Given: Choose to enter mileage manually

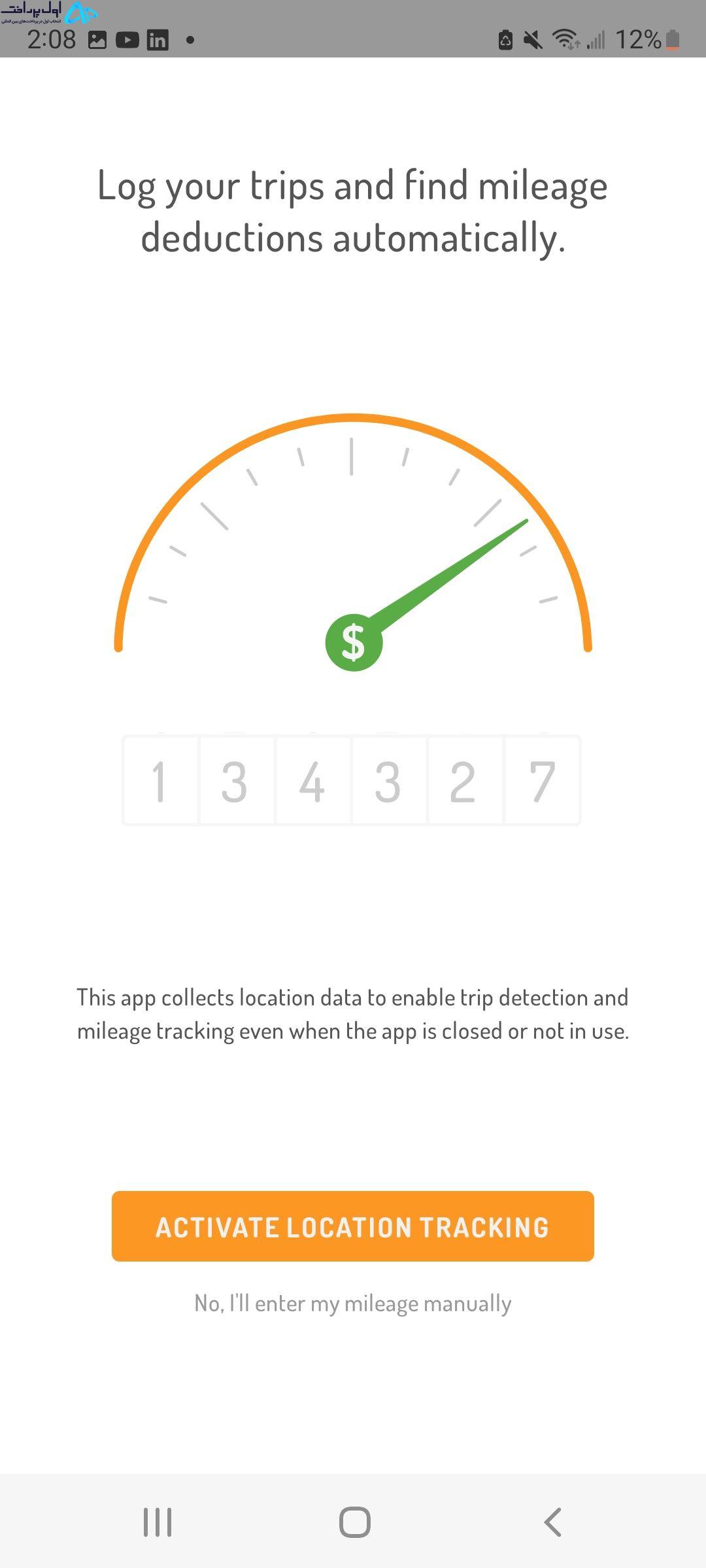Looking at the screenshot, I should tap(353, 1303).
